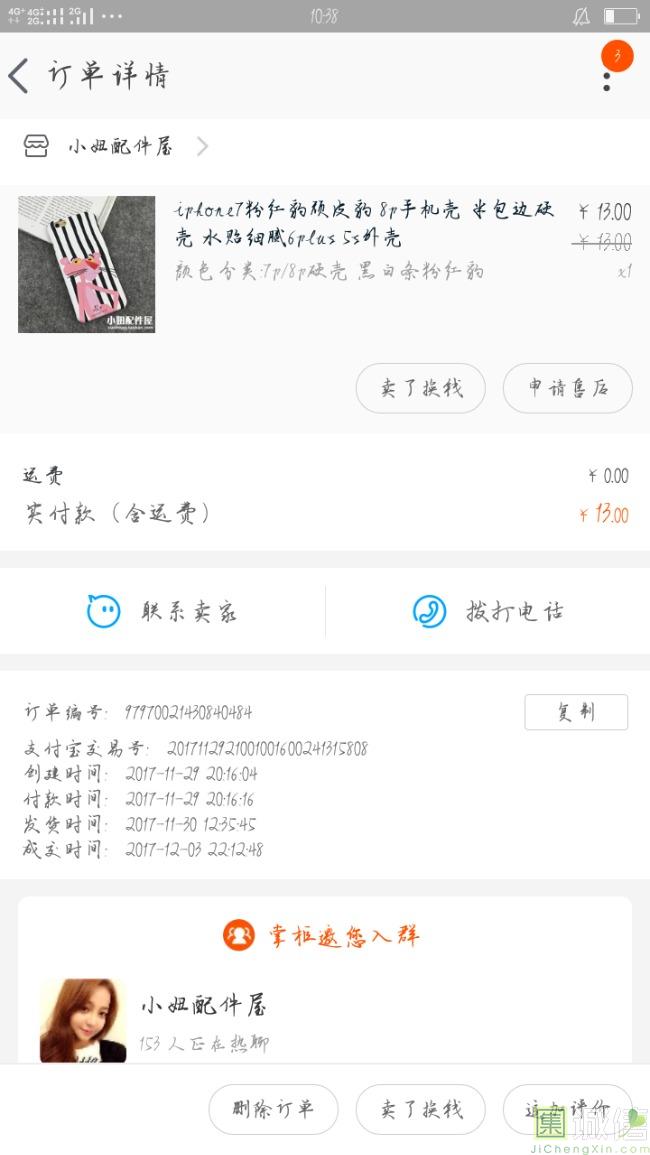Go back from 订单详情
This screenshot has width=650, height=1155.
coord(19,76)
